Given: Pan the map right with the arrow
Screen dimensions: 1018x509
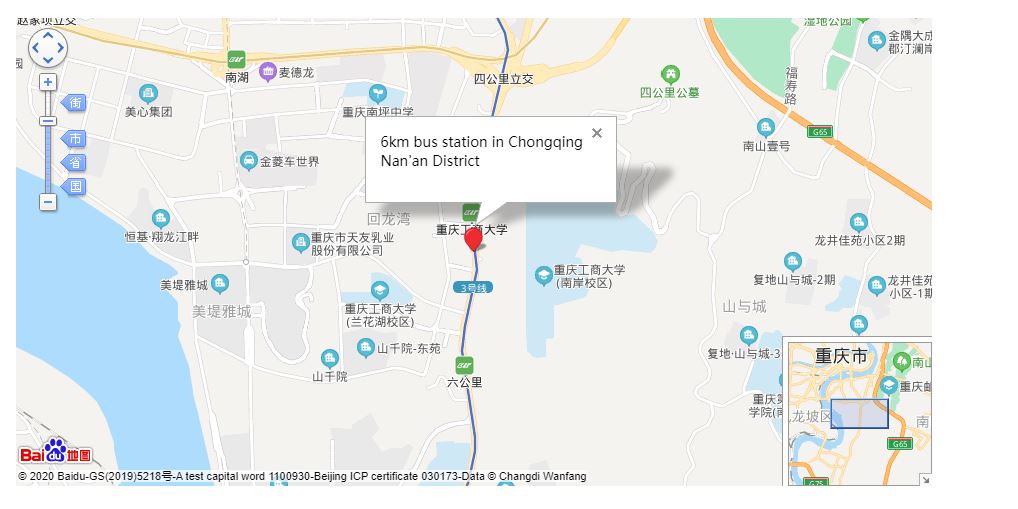Looking at the screenshot, I should 61,47.
